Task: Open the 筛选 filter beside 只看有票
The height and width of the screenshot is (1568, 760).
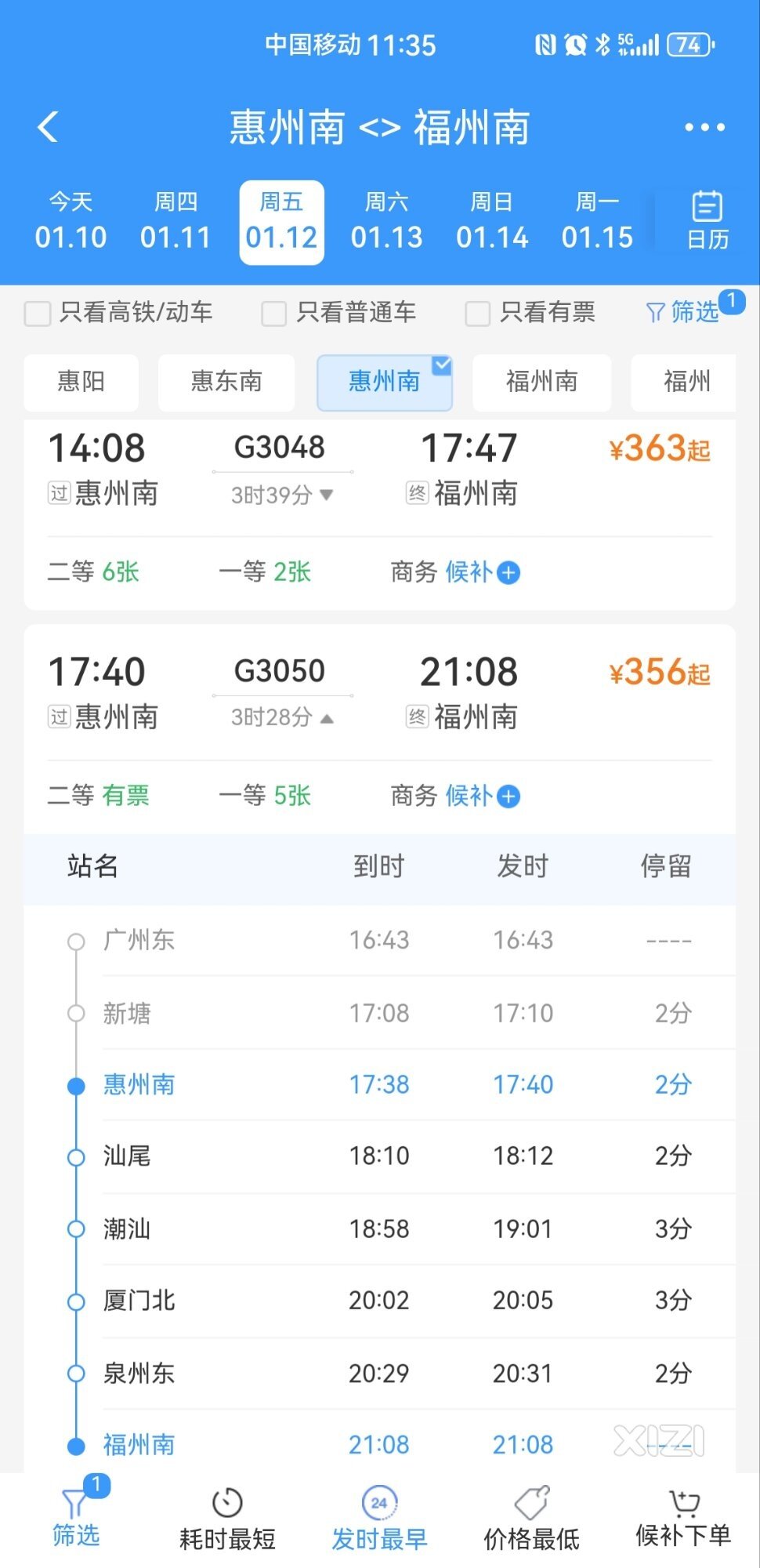Action: [x=683, y=312]
